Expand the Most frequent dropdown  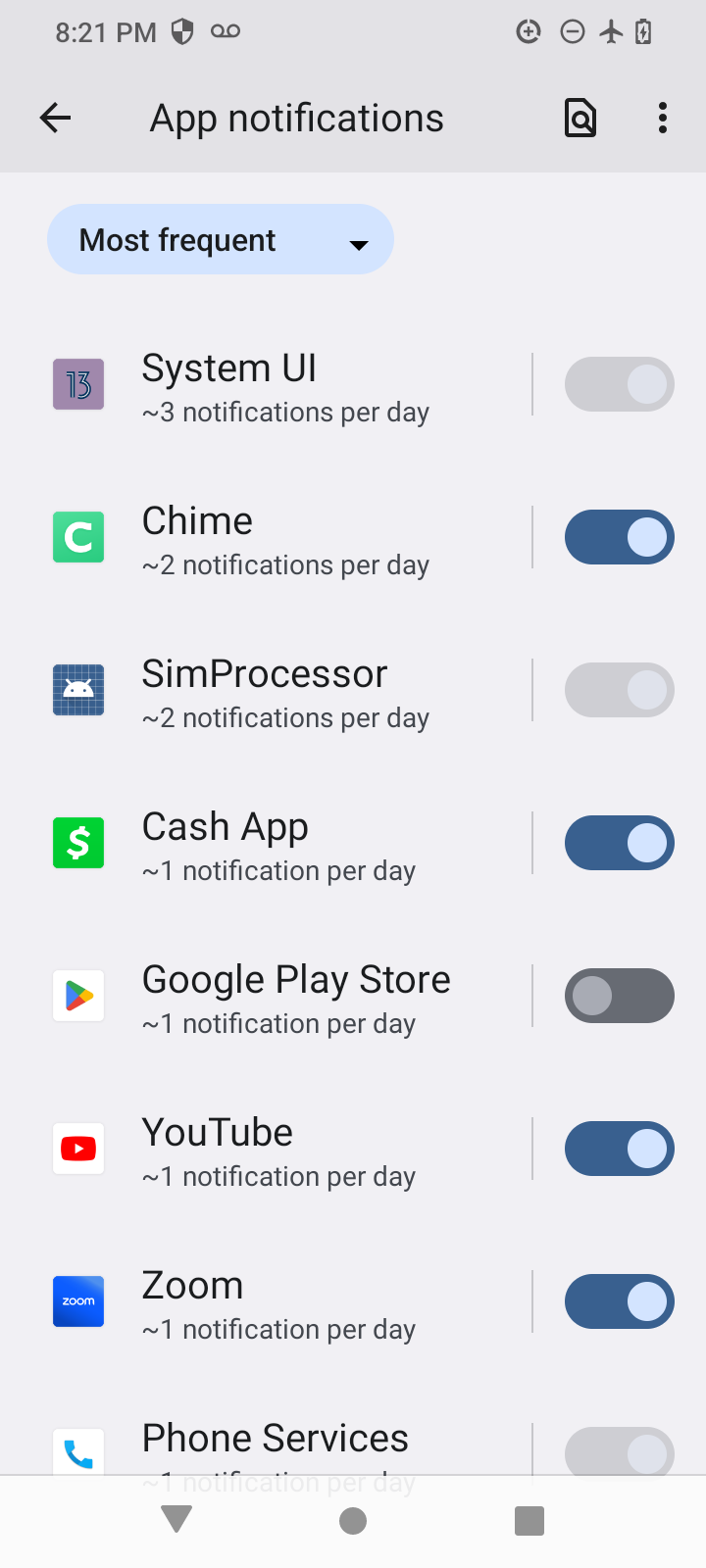click(221, 240)
